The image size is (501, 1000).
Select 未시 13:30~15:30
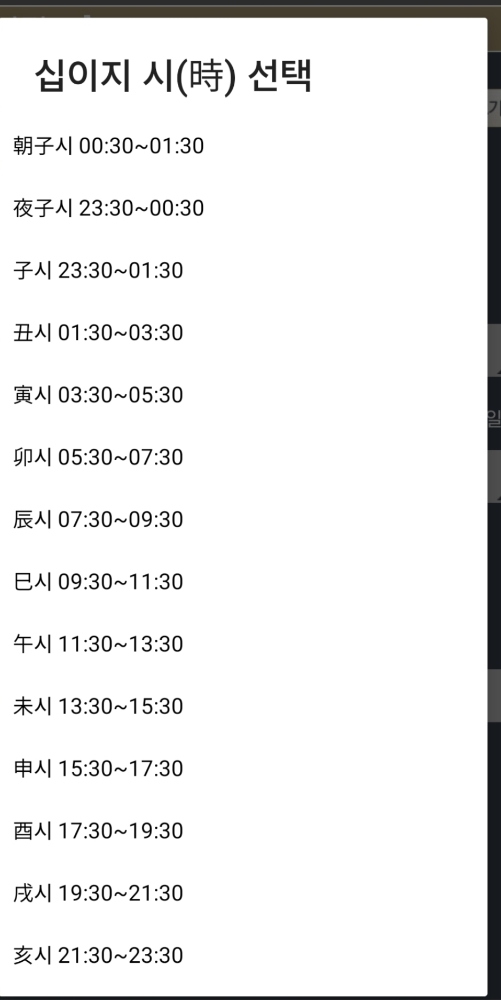click(x=243, y=707)
